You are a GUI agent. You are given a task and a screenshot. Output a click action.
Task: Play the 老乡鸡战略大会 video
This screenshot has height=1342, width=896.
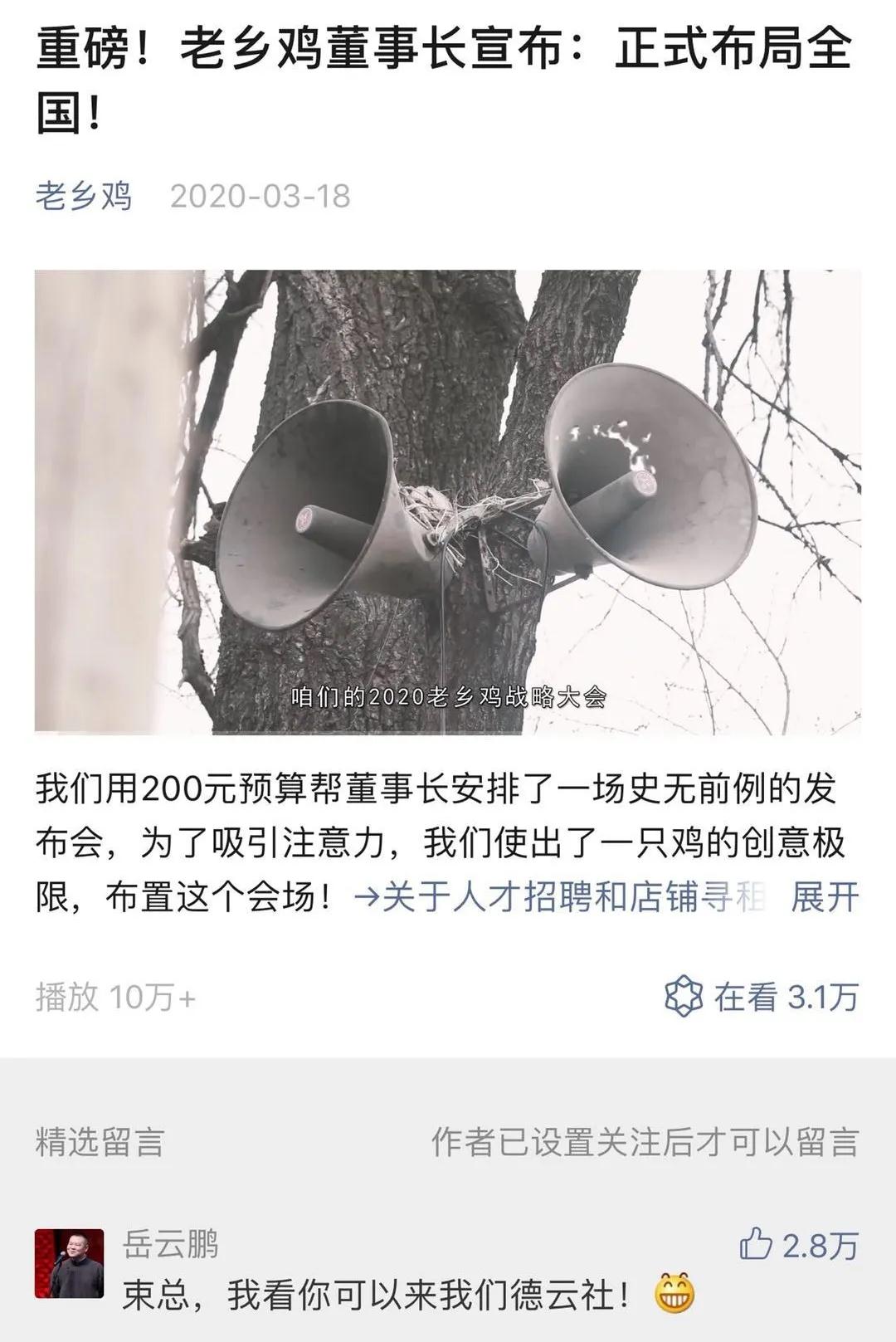point(447,502)
